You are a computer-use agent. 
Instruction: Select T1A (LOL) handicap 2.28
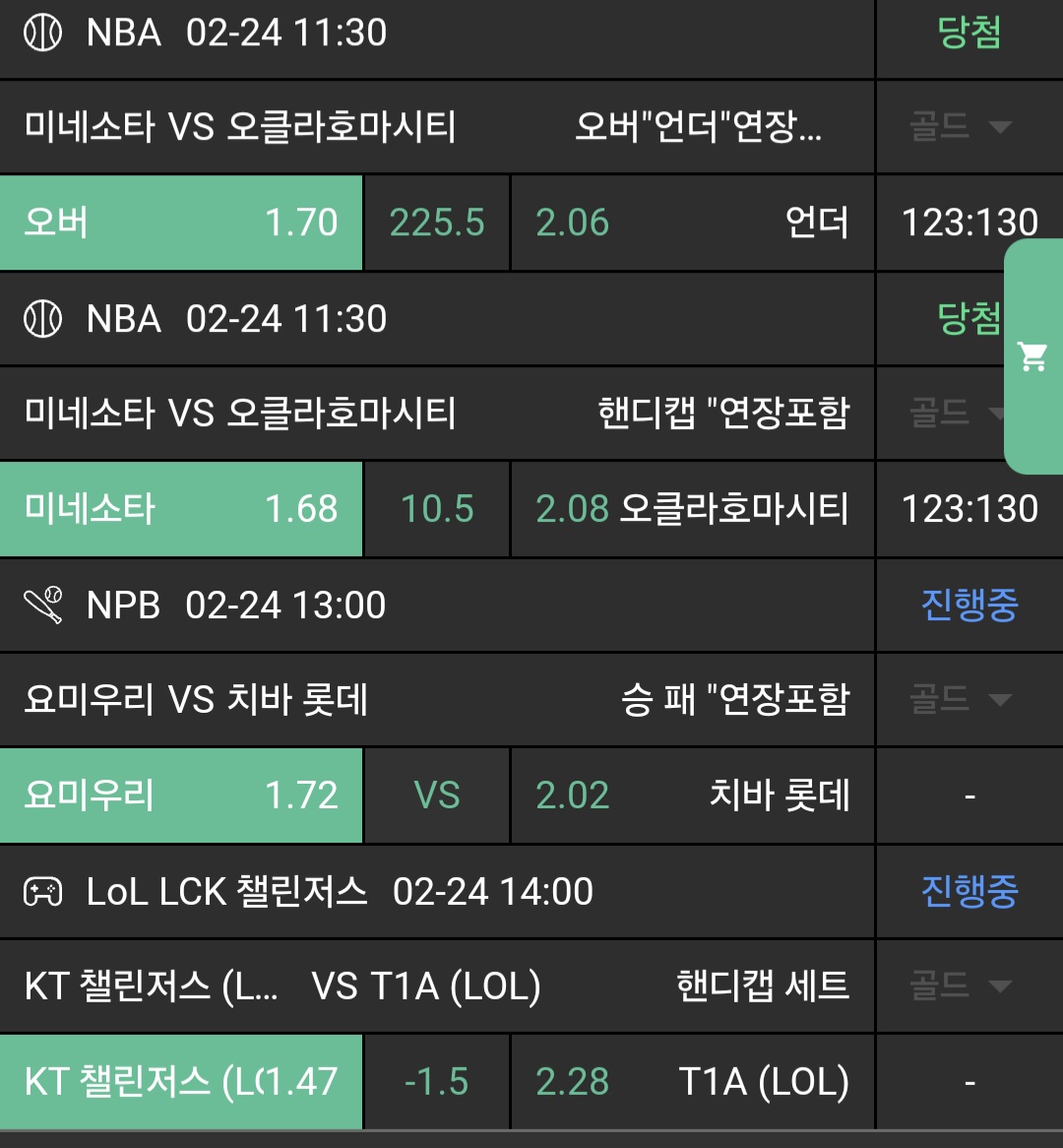tap(692, 1081)
